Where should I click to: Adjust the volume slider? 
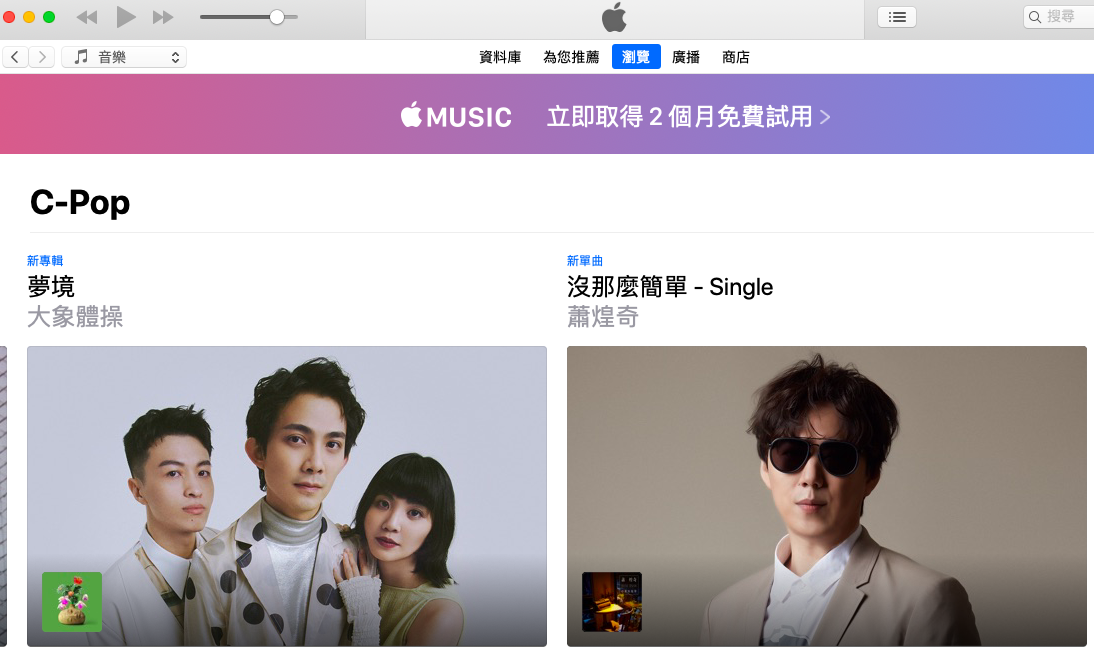(x=277, y=17)
